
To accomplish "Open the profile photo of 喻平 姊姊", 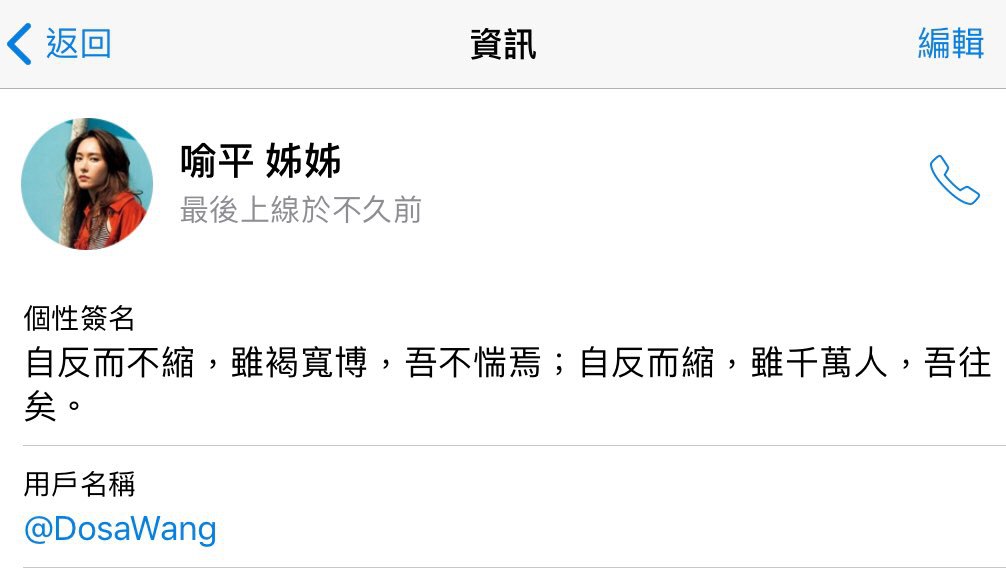I will [x=87, y=184].
